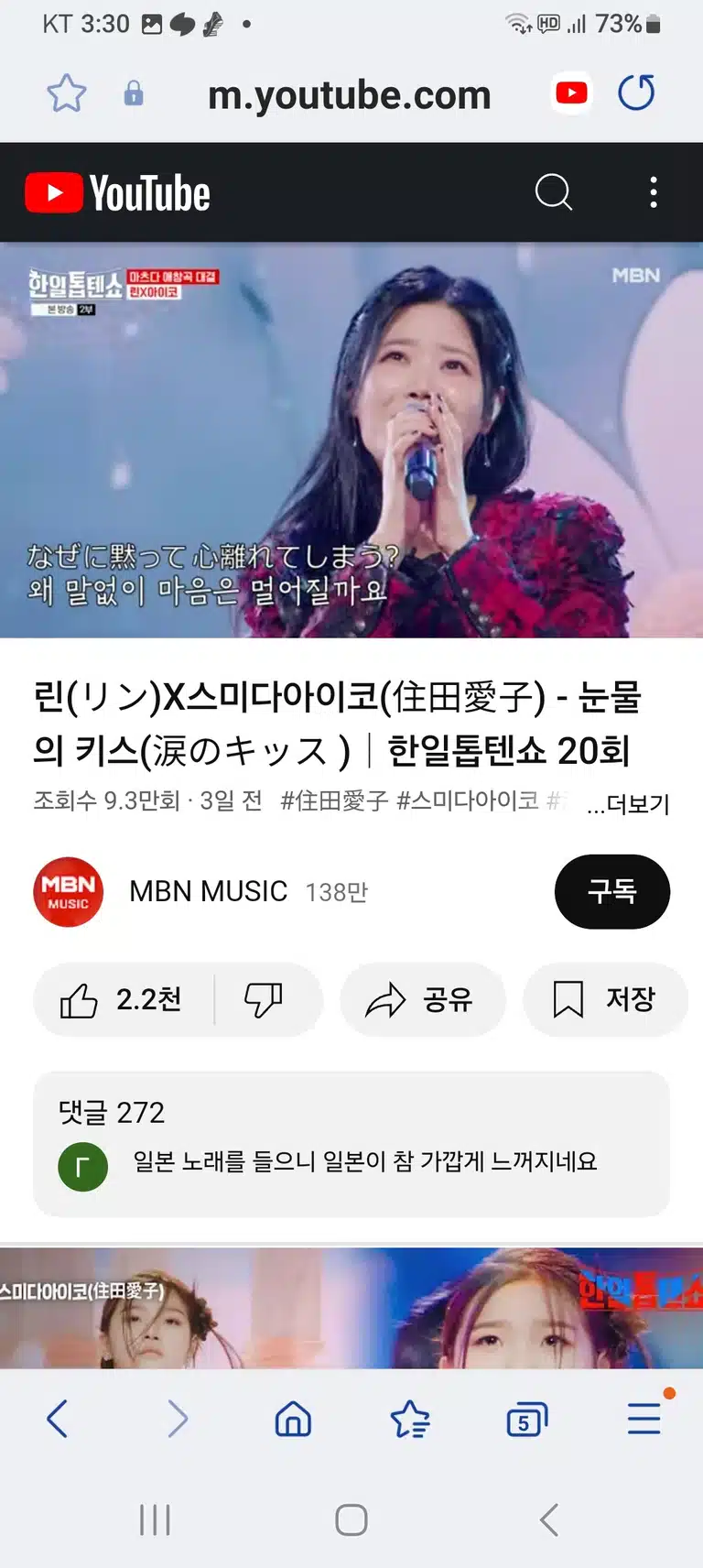
Task: Share the video with 공유
Action: pos(422,999)
